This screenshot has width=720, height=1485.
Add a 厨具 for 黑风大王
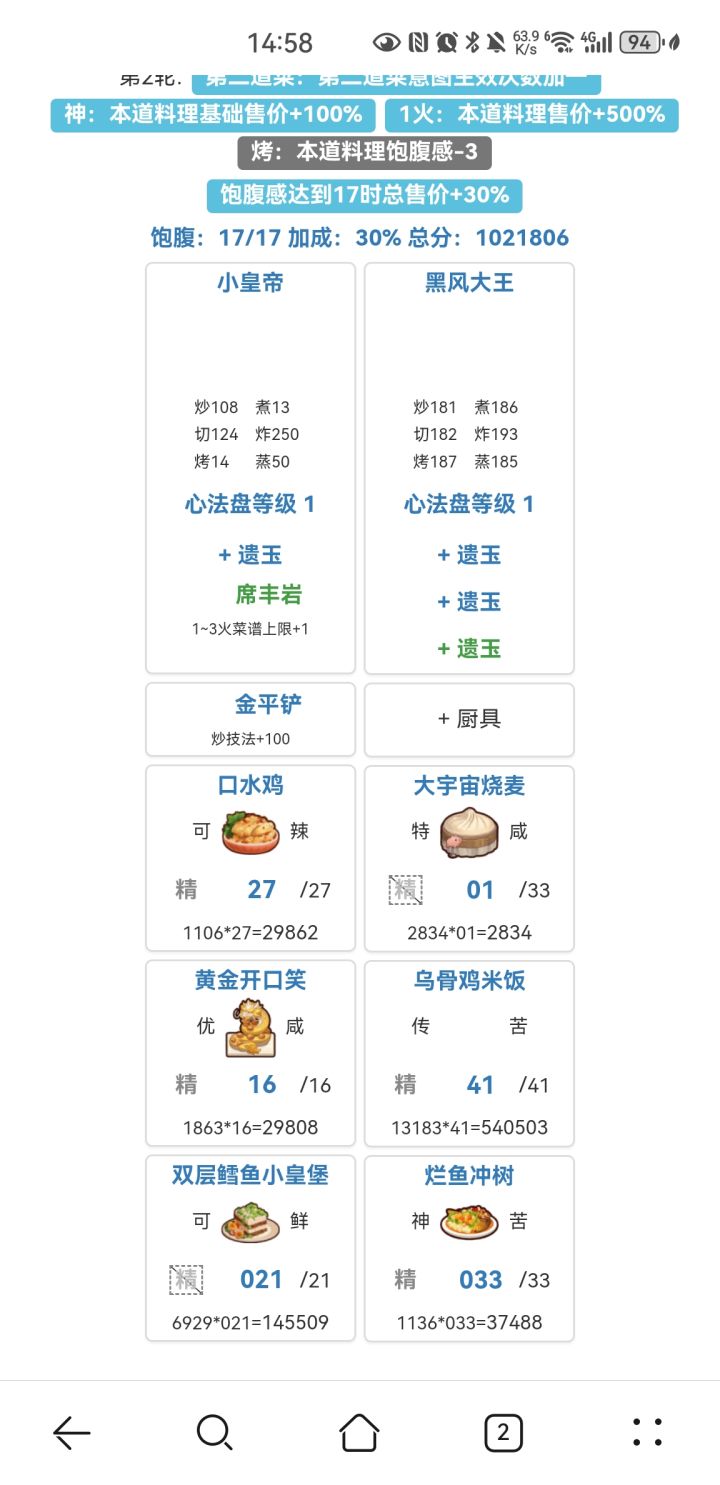pyautogui.click(x=469, y=719)
